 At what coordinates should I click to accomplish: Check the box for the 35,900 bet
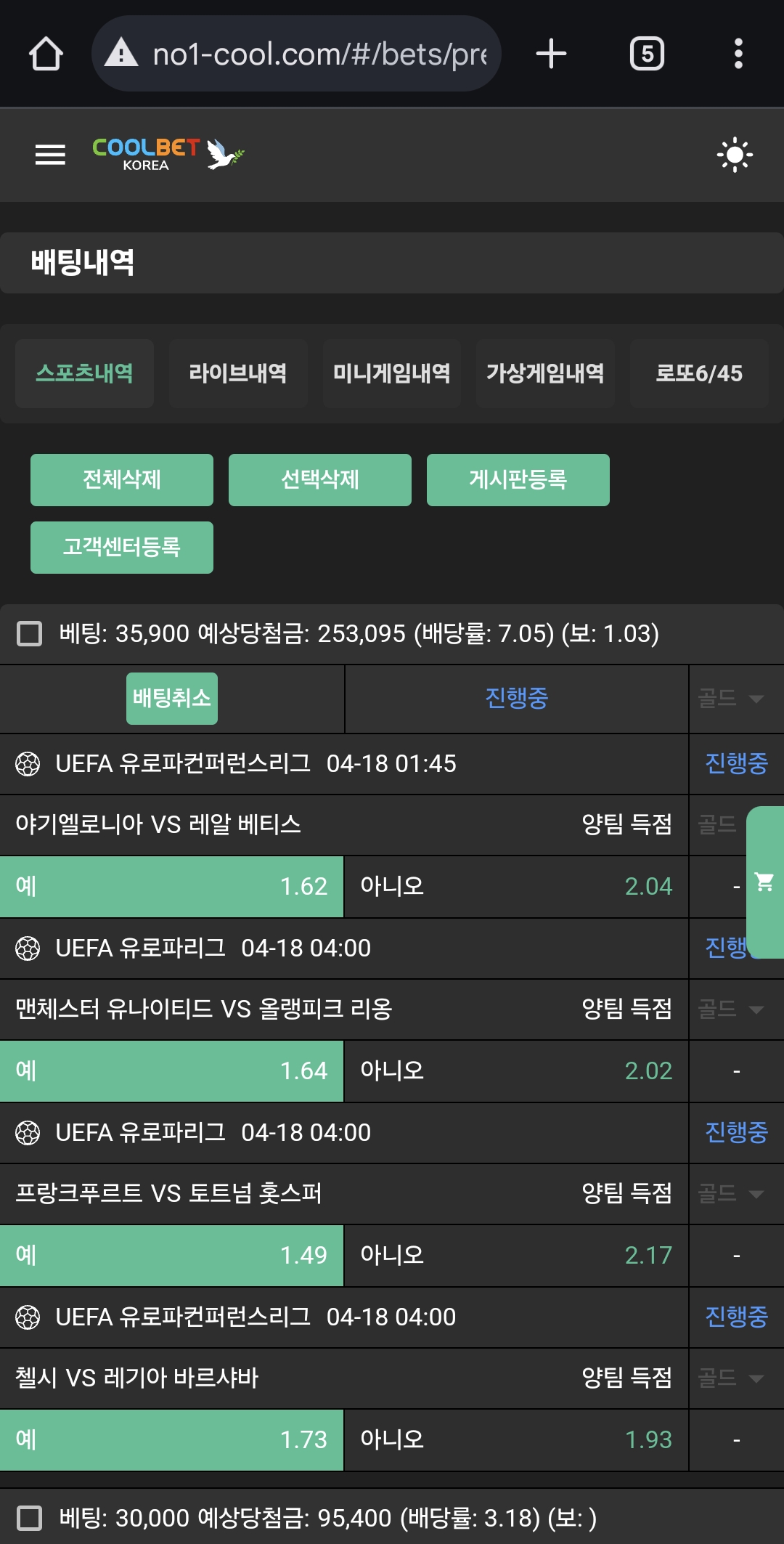point(30,633)
